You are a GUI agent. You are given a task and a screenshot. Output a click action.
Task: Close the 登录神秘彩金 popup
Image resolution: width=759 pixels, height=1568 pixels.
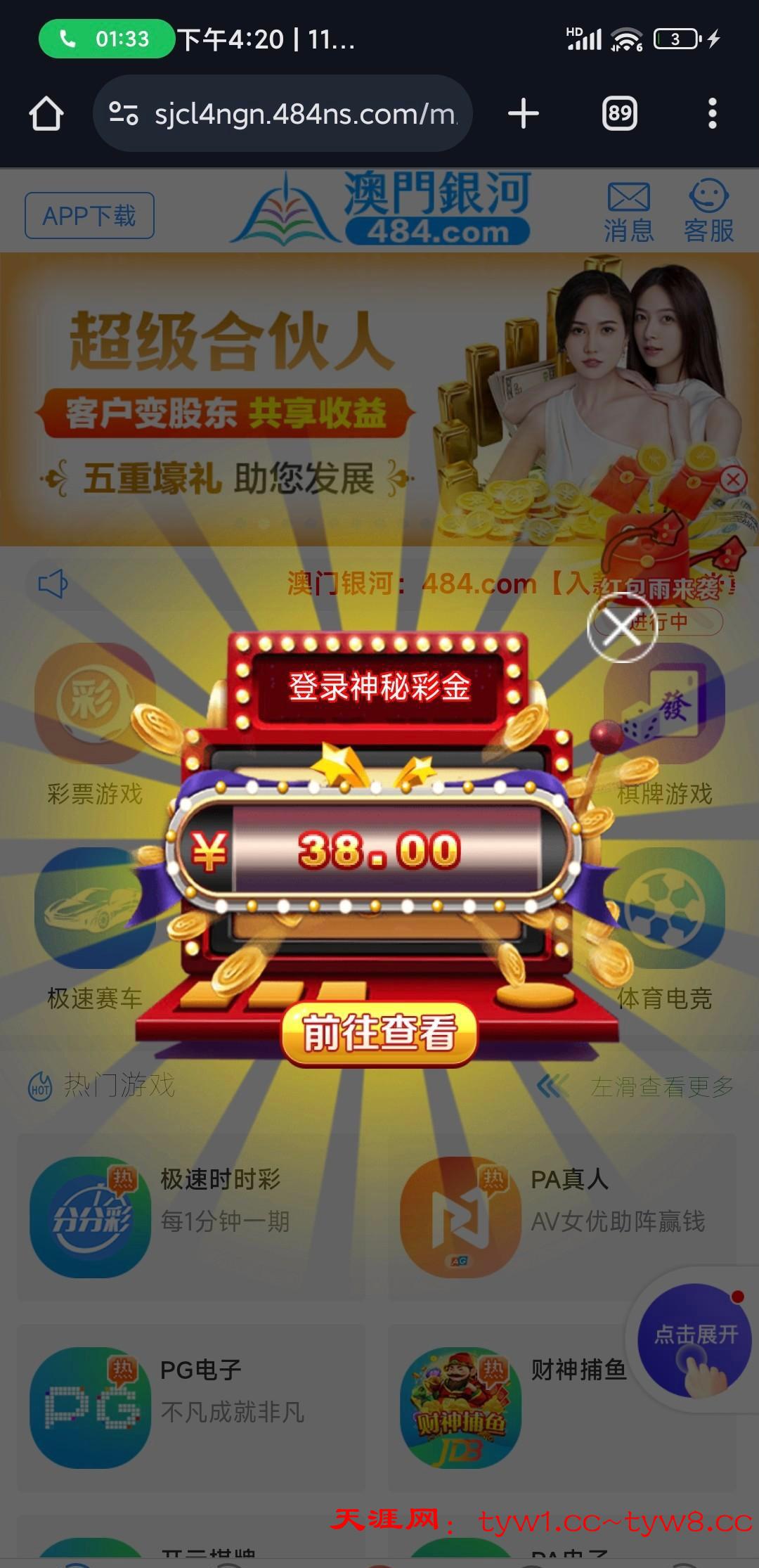coord(621,628)
